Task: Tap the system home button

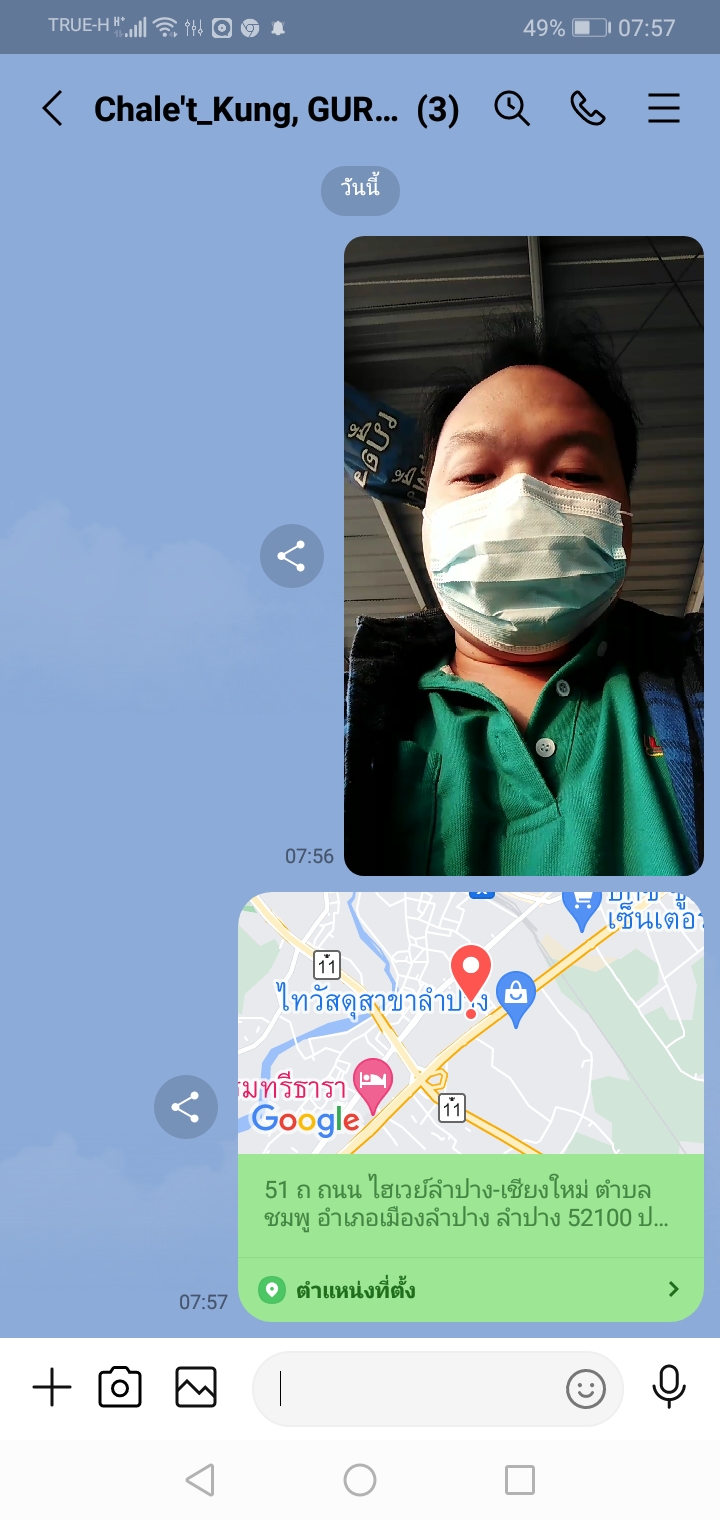Action: point(360,1480)
